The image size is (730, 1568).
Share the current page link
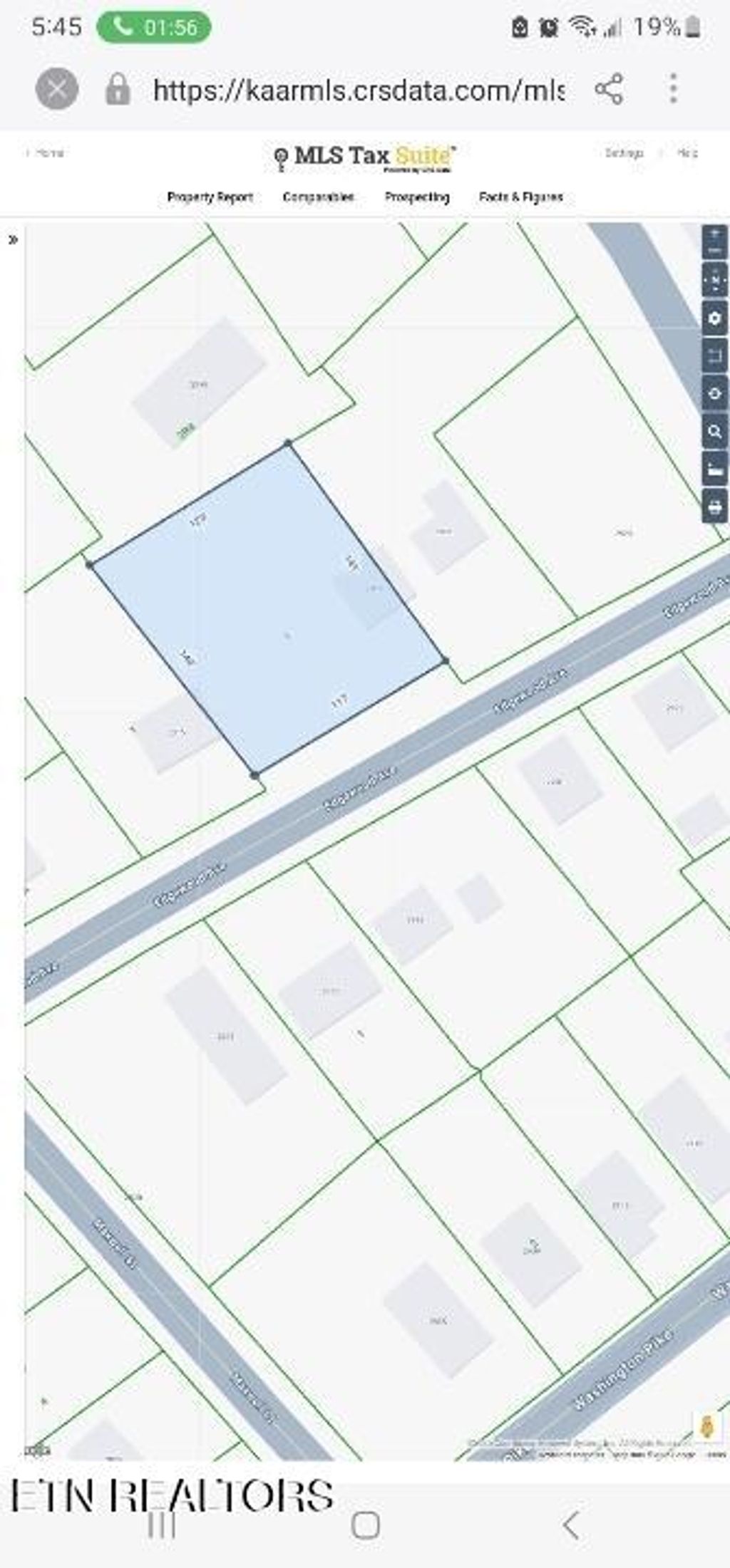point(609,89)
